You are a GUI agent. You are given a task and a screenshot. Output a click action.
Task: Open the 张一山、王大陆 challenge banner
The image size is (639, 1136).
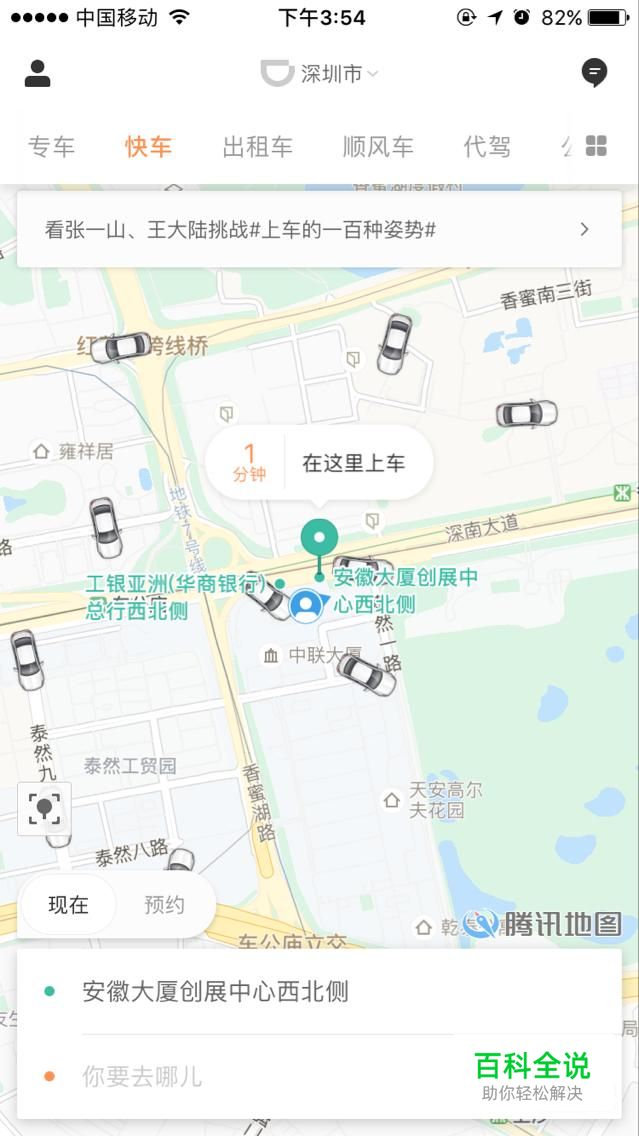click(x=319, y=229)
